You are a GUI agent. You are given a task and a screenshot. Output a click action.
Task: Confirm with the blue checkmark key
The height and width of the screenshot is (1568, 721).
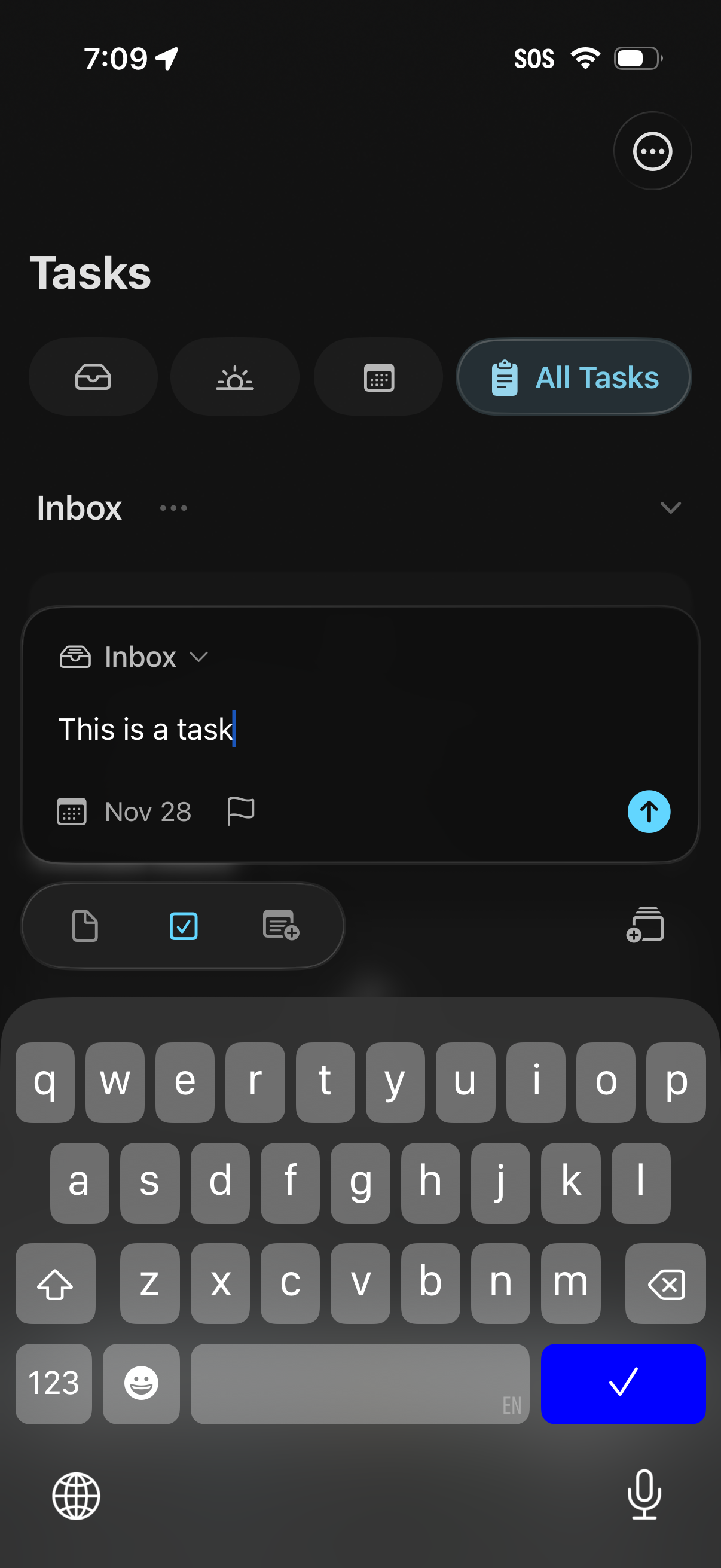[623, 1384]
